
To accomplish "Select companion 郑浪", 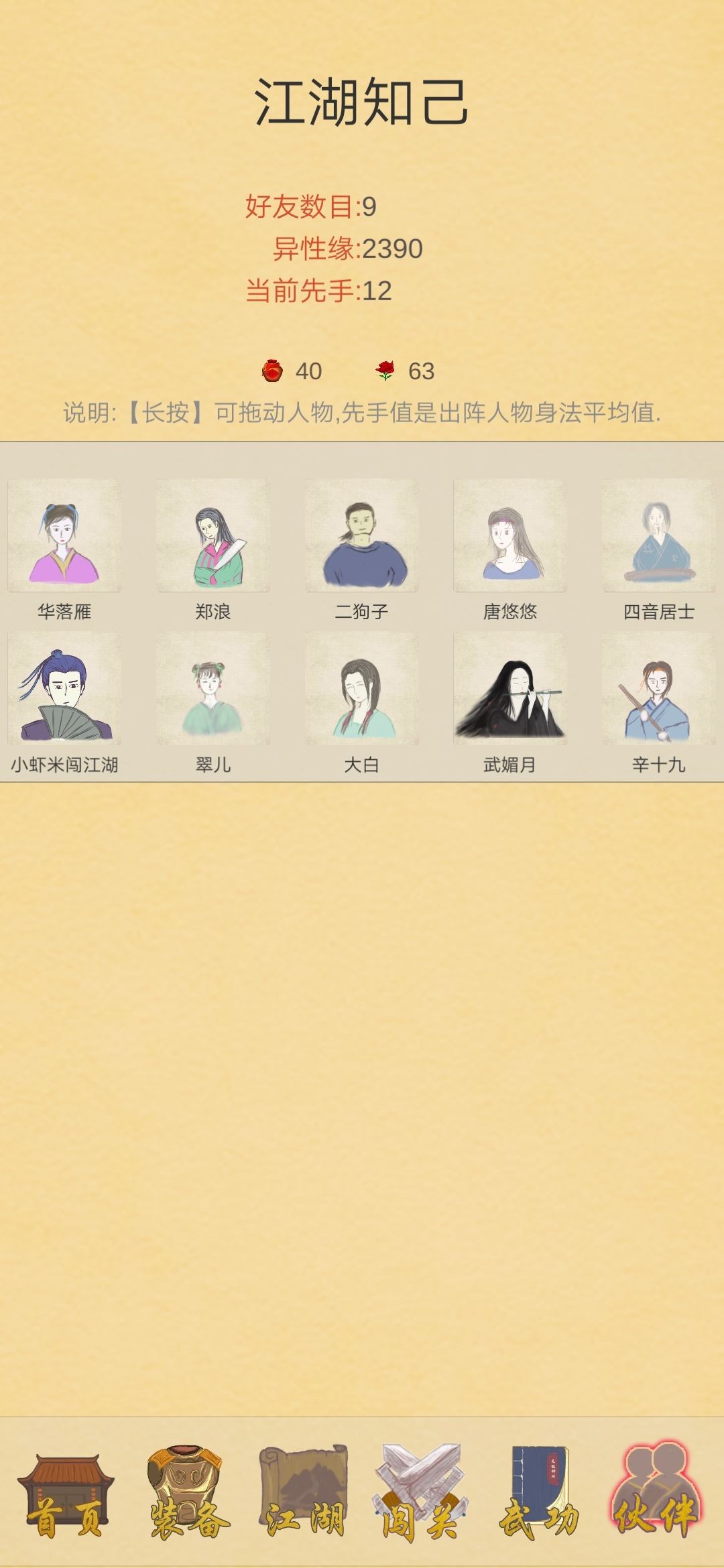I will [x=213, y=535].
